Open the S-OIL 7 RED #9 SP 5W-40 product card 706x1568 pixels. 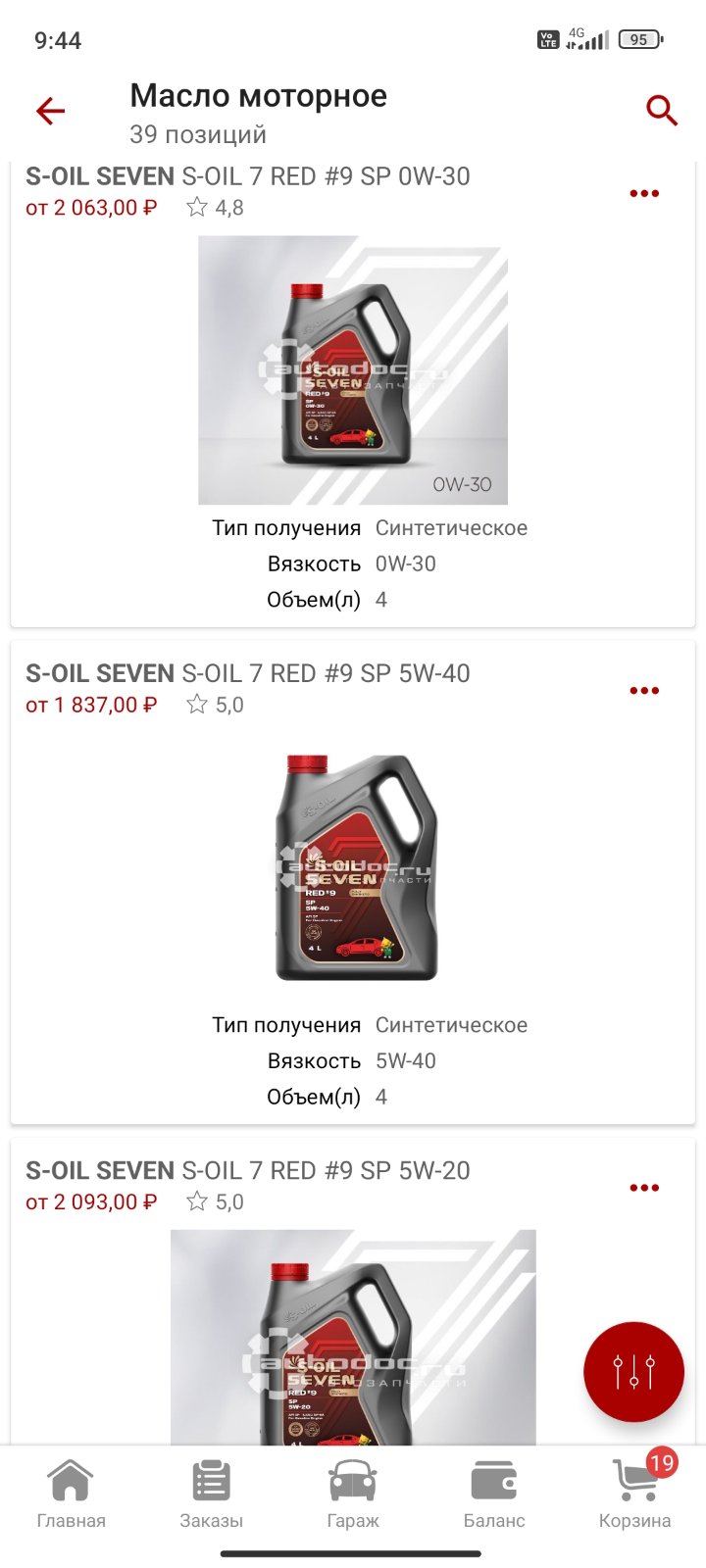tap(353, 883)
